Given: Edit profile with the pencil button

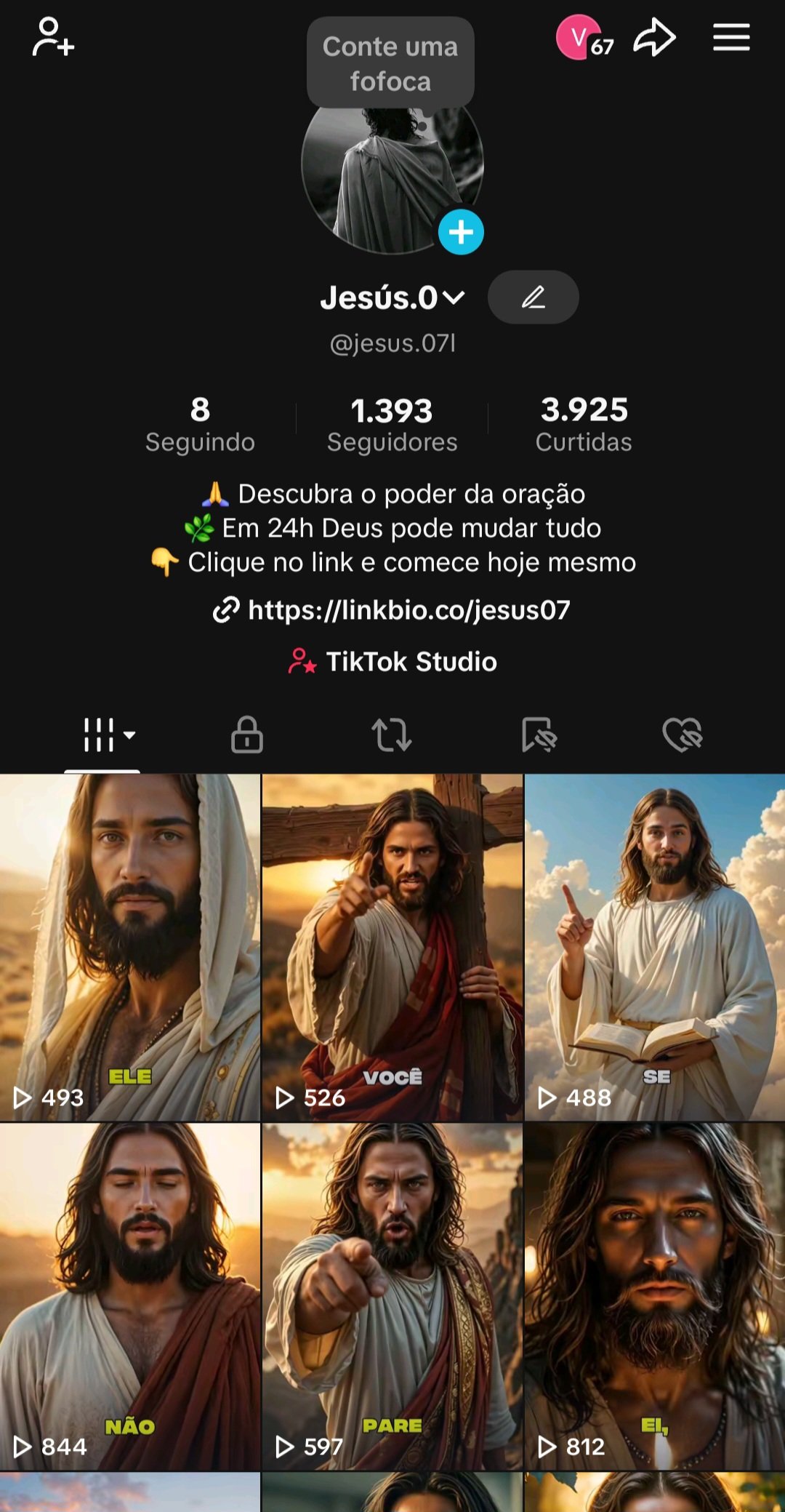Looking at the screenshot, I should click(533, 297).
